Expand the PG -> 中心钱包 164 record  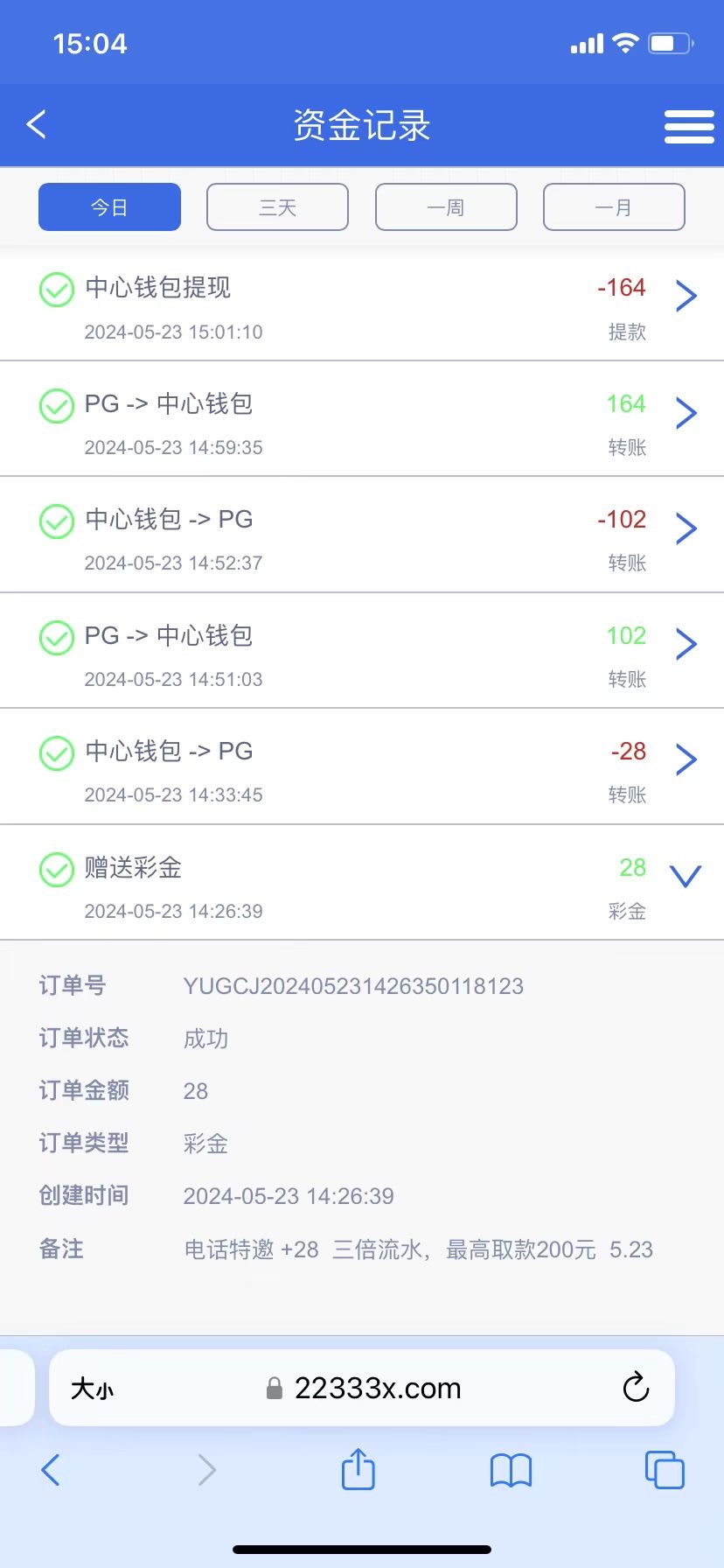[362, 419]
